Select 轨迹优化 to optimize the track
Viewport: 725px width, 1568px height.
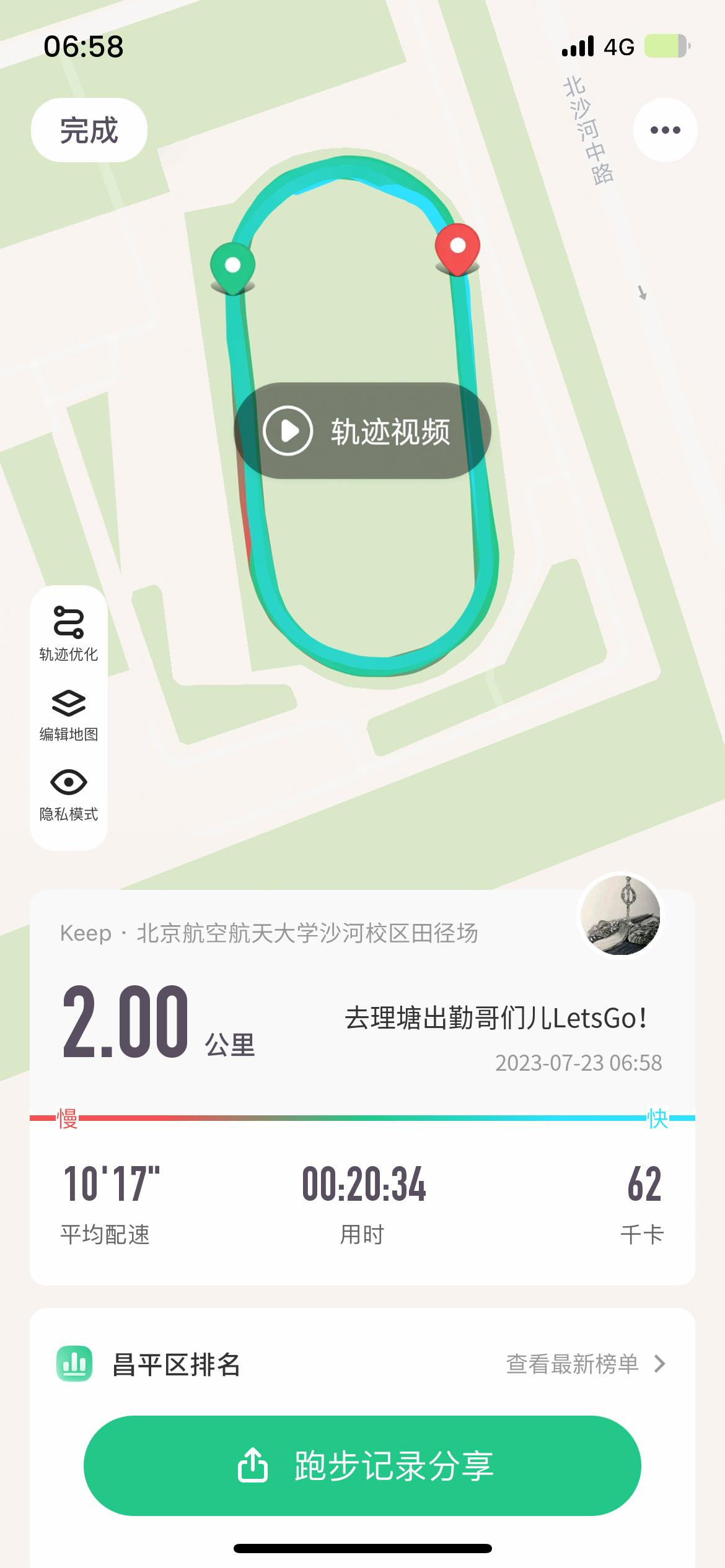[x=69, y=634]
